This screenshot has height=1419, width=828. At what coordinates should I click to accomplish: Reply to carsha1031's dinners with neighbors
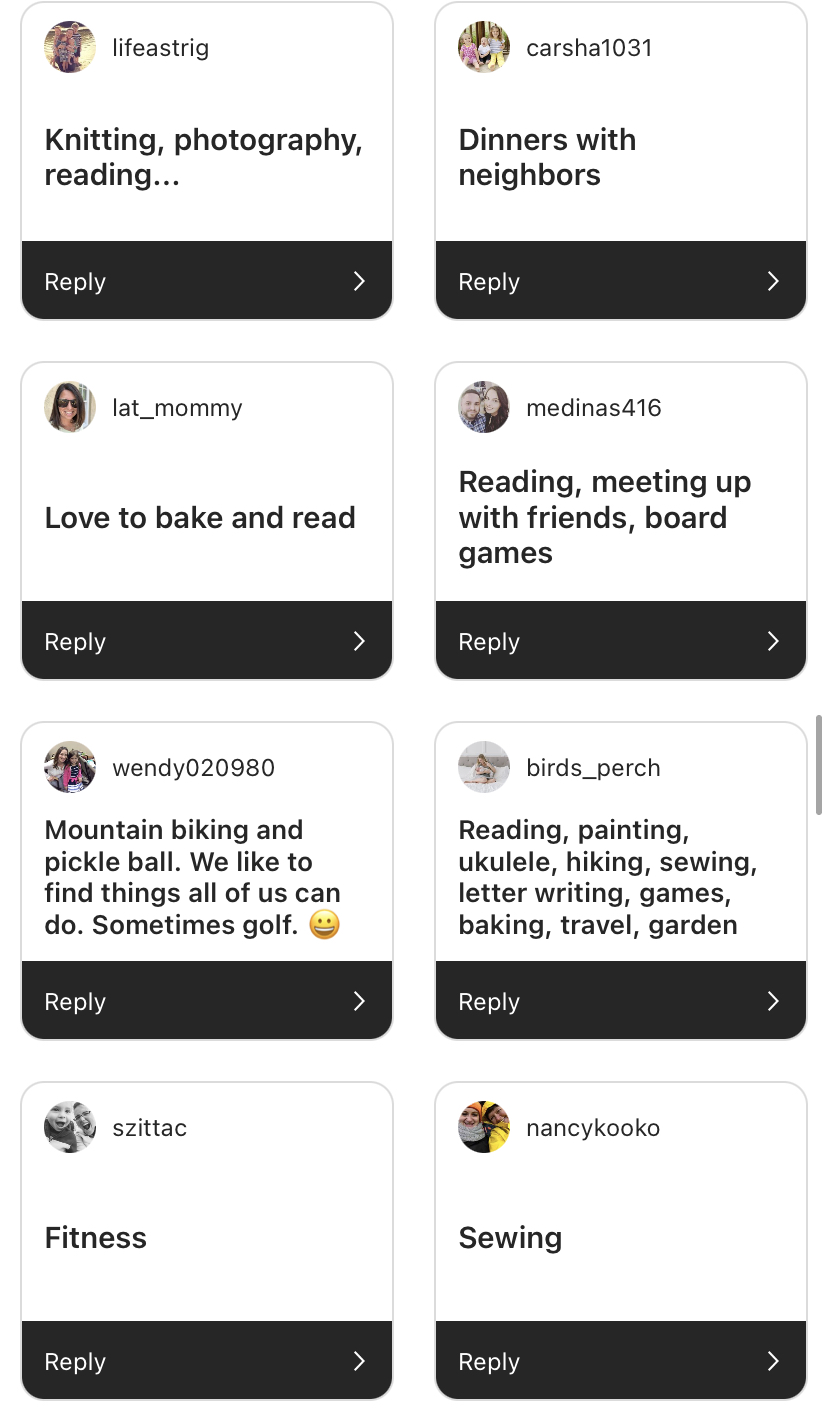(620, 281)
